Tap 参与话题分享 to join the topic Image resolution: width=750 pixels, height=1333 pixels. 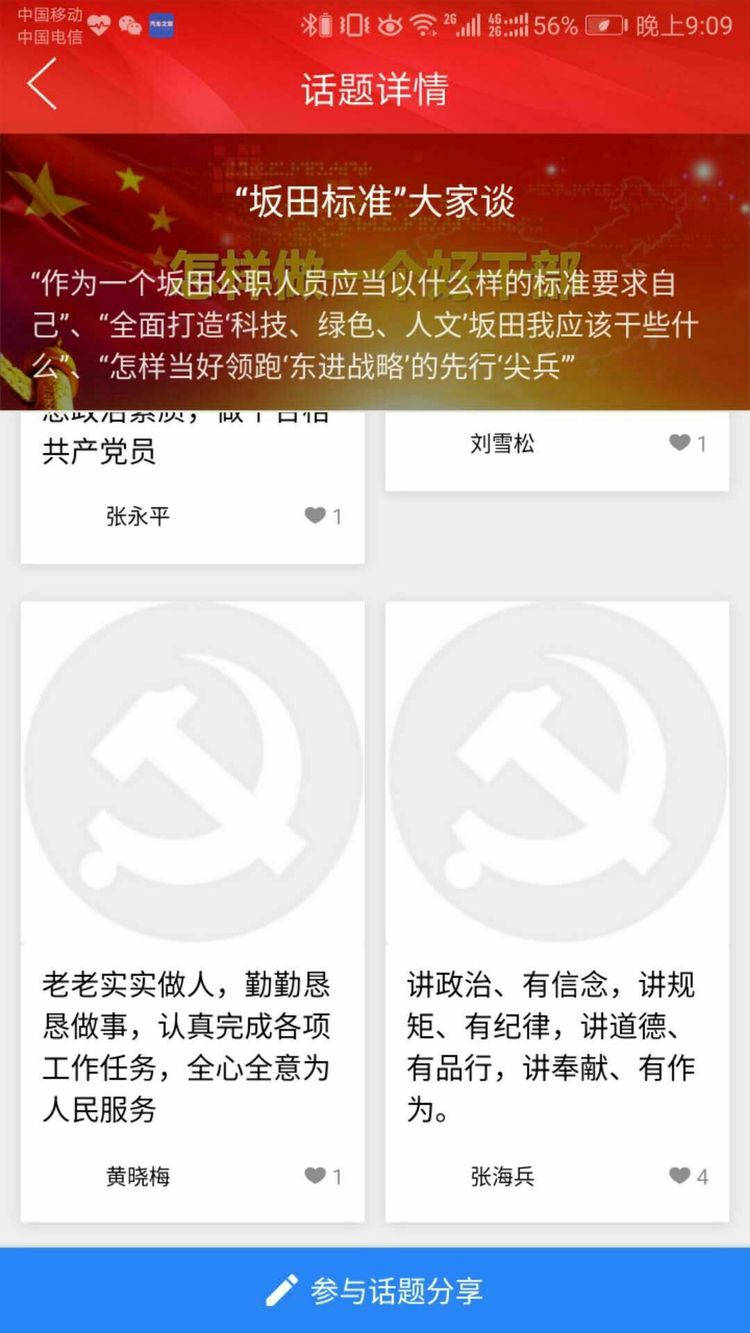375,1290
